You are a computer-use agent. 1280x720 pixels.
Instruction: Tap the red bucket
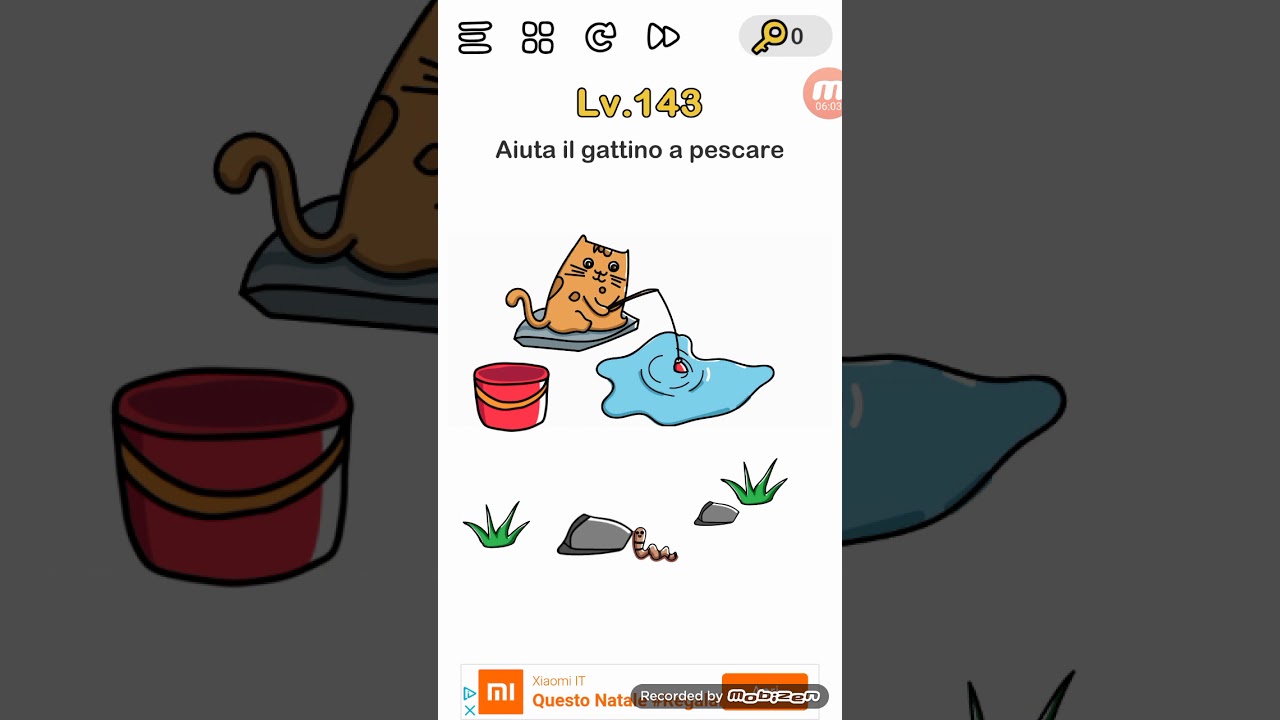pyautogui.click(x=511, y=396)
